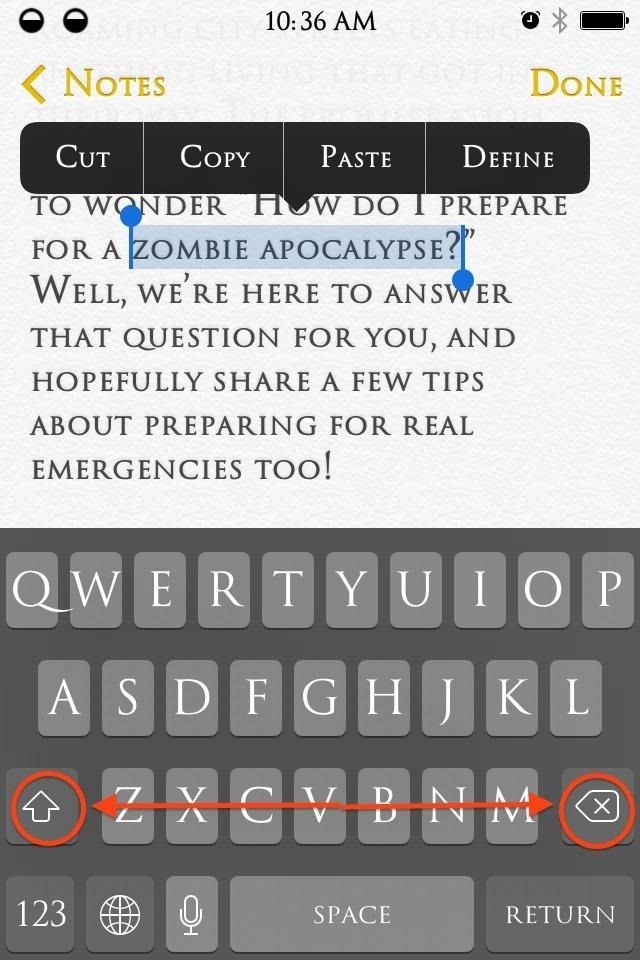Start dictation with the microphone key
This screenshot has width=640, height=960.
(x=191, y=914)
